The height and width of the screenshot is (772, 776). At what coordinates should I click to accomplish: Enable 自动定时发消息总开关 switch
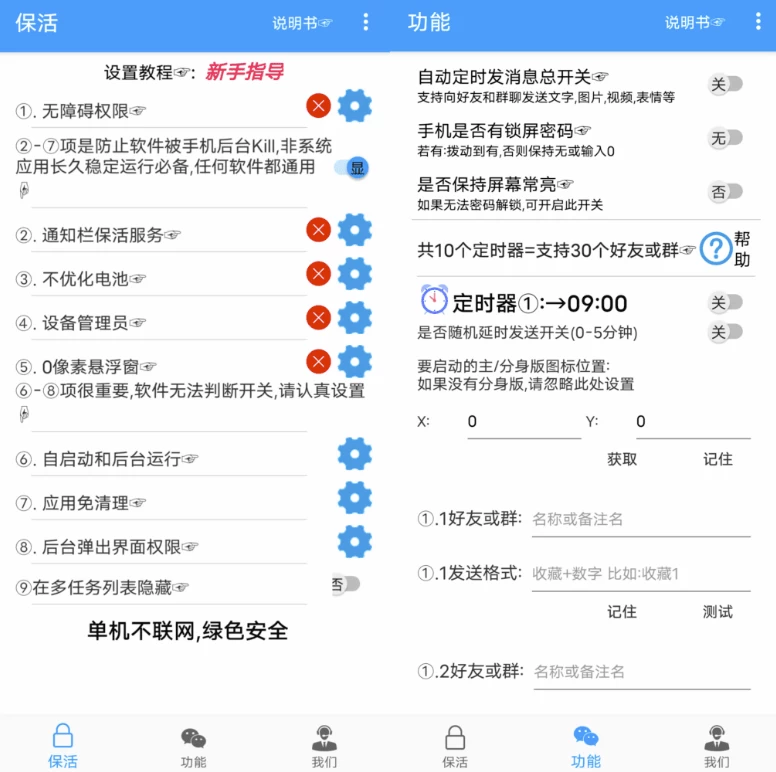(x=726, y=85)
